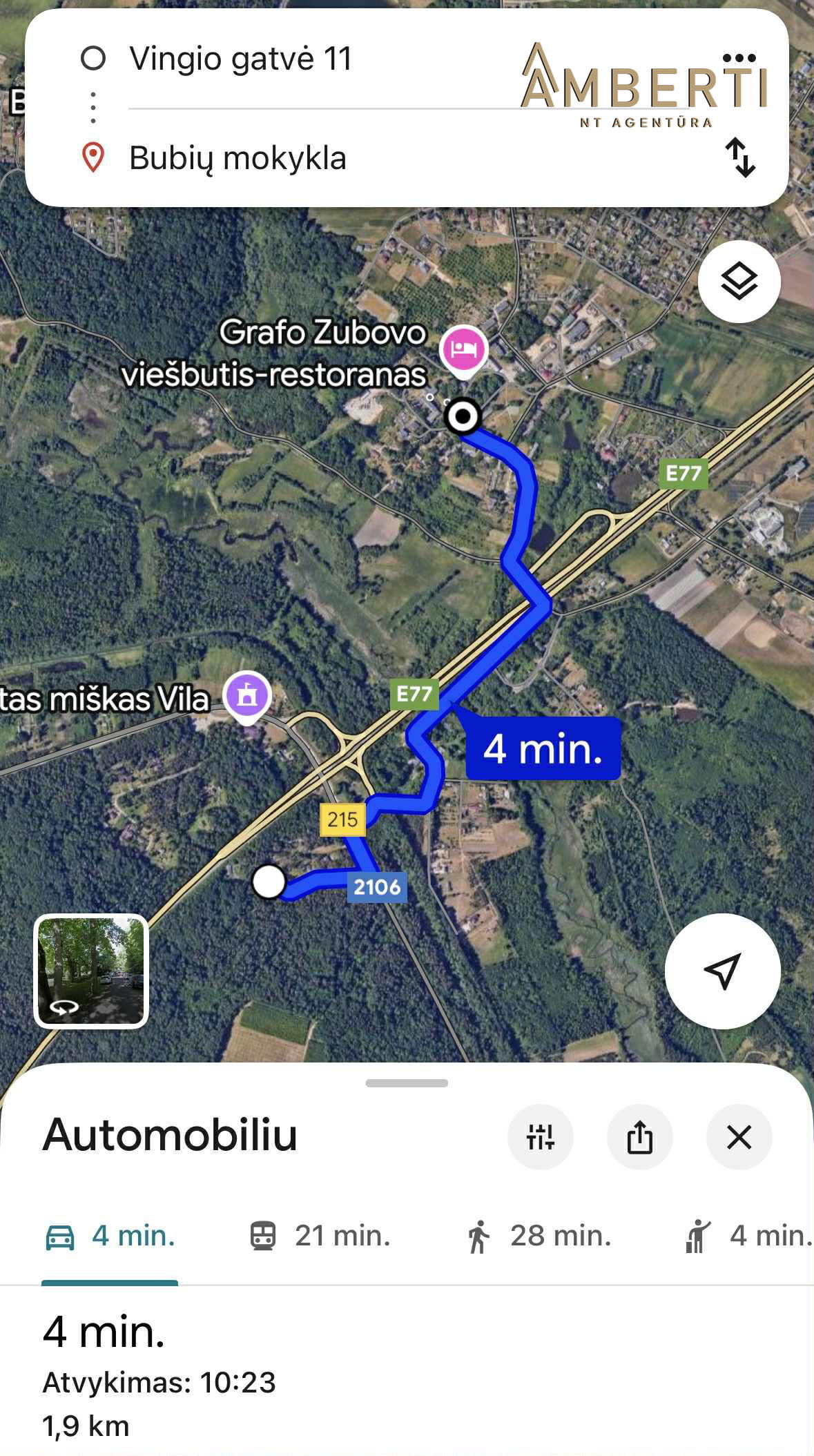Open the route options filter
This screenshot has height=1456, width=814.
pyautogui.click(x=540, y=1136)
